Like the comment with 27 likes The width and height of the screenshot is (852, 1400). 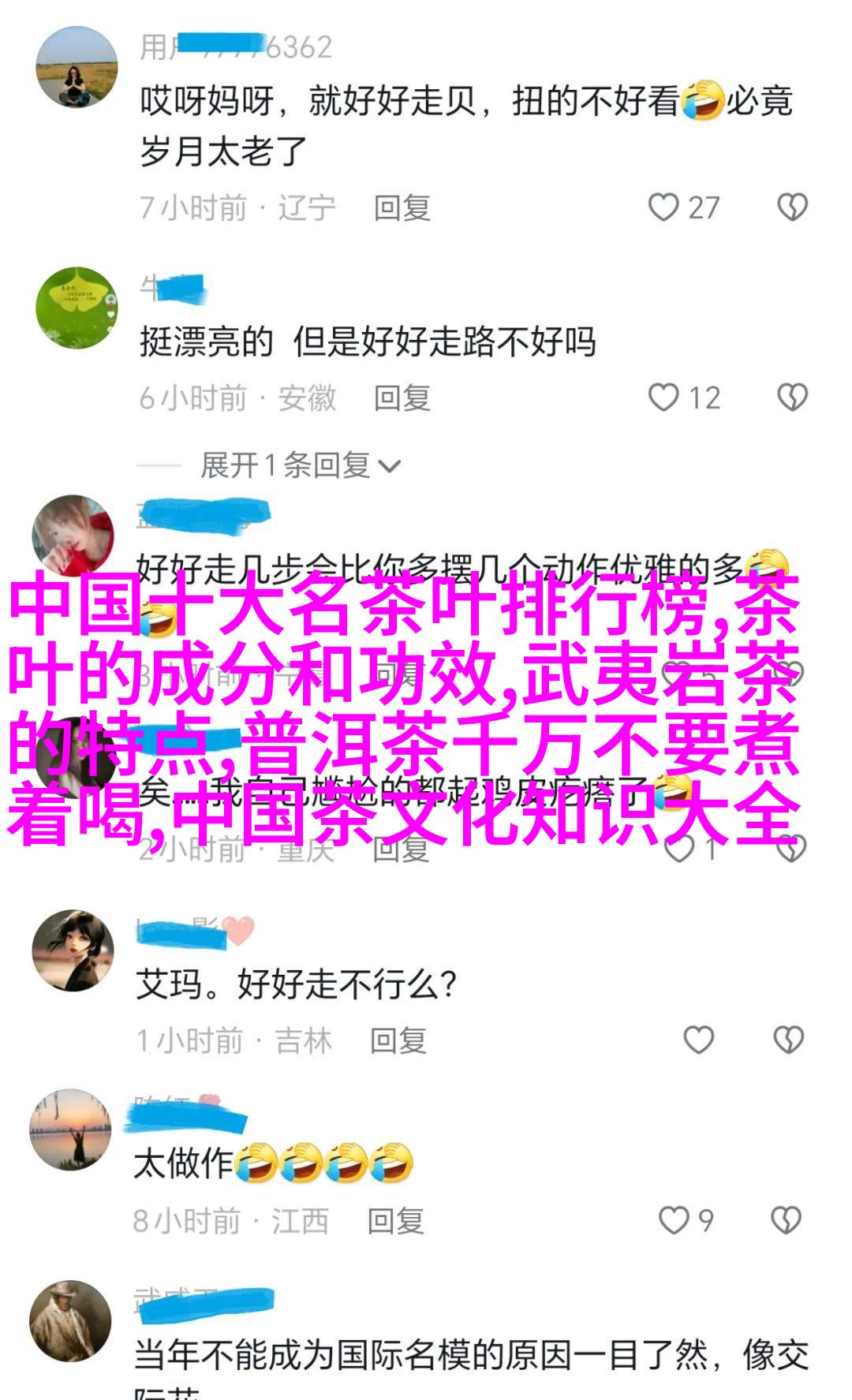pos(663,207)
